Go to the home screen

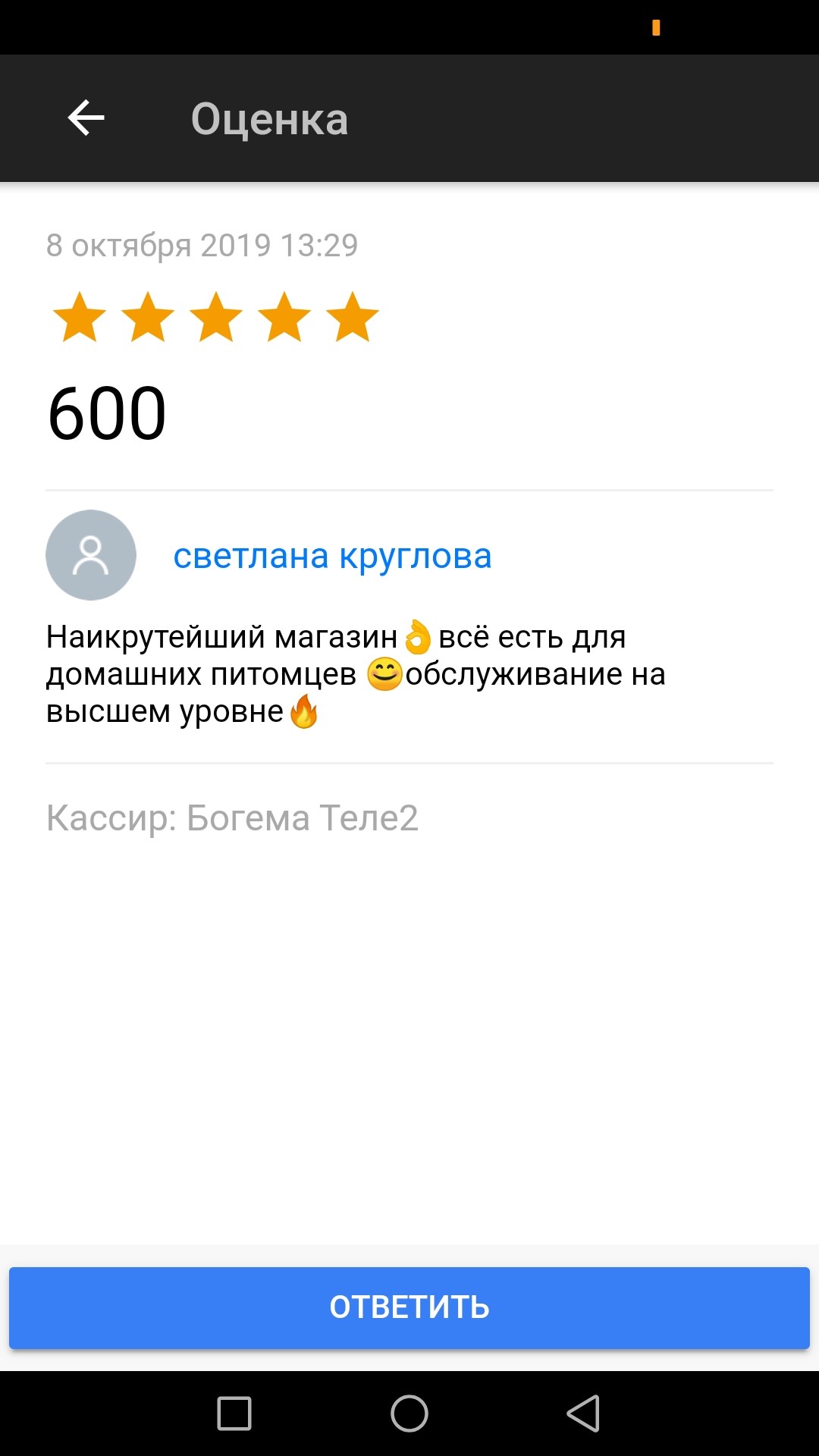click(x=409, y=1414)
